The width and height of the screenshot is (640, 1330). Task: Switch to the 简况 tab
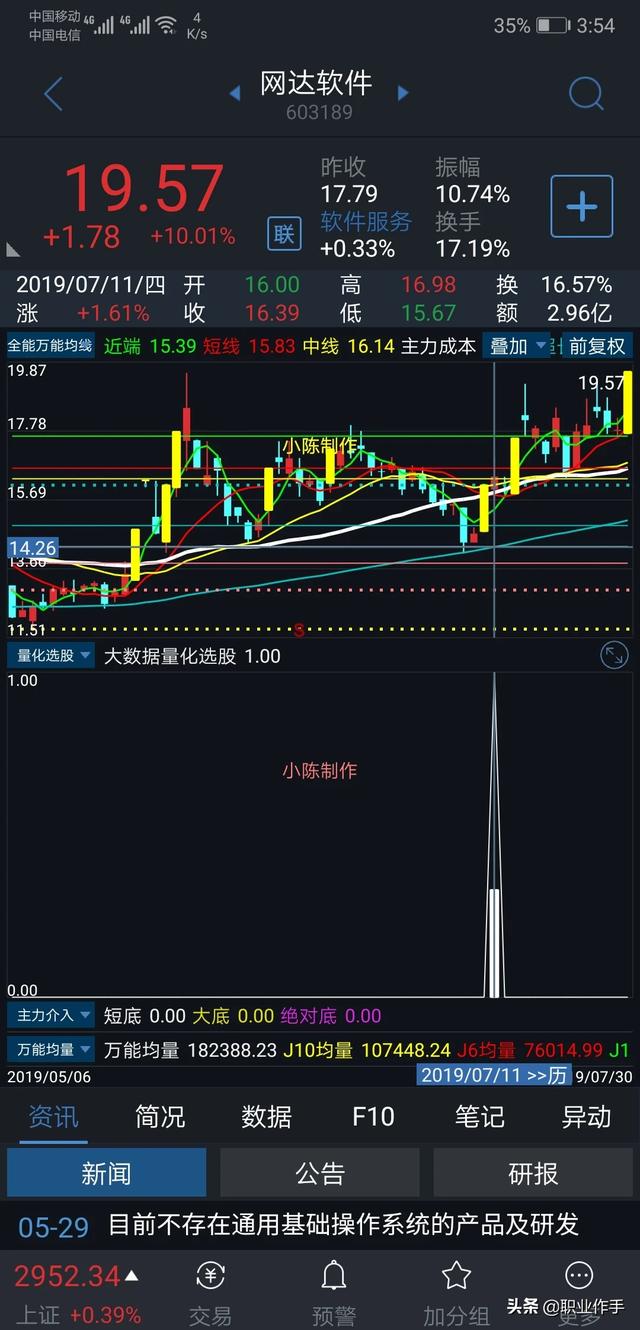point(160,1116)
